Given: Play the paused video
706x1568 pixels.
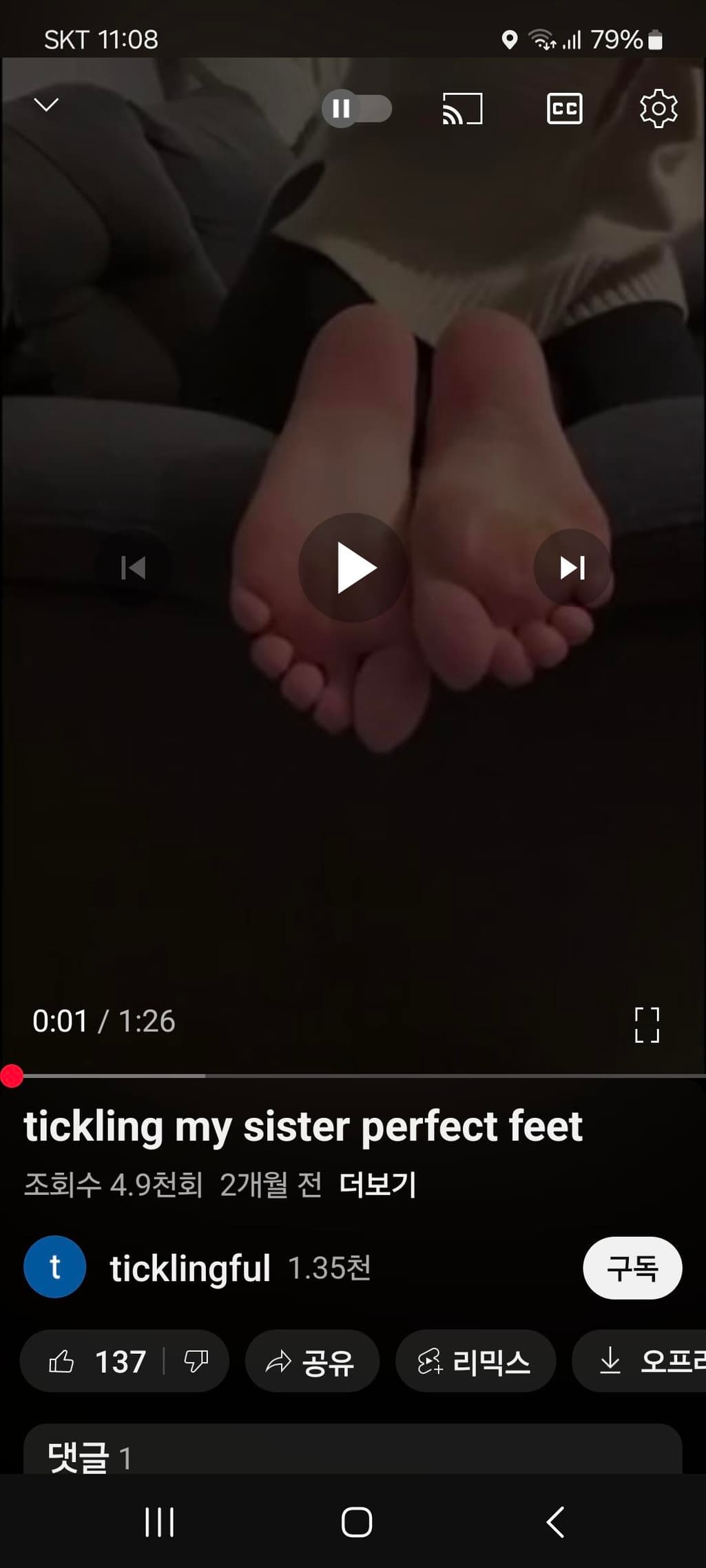Looking at the screenshot, I should coord(353,568).
